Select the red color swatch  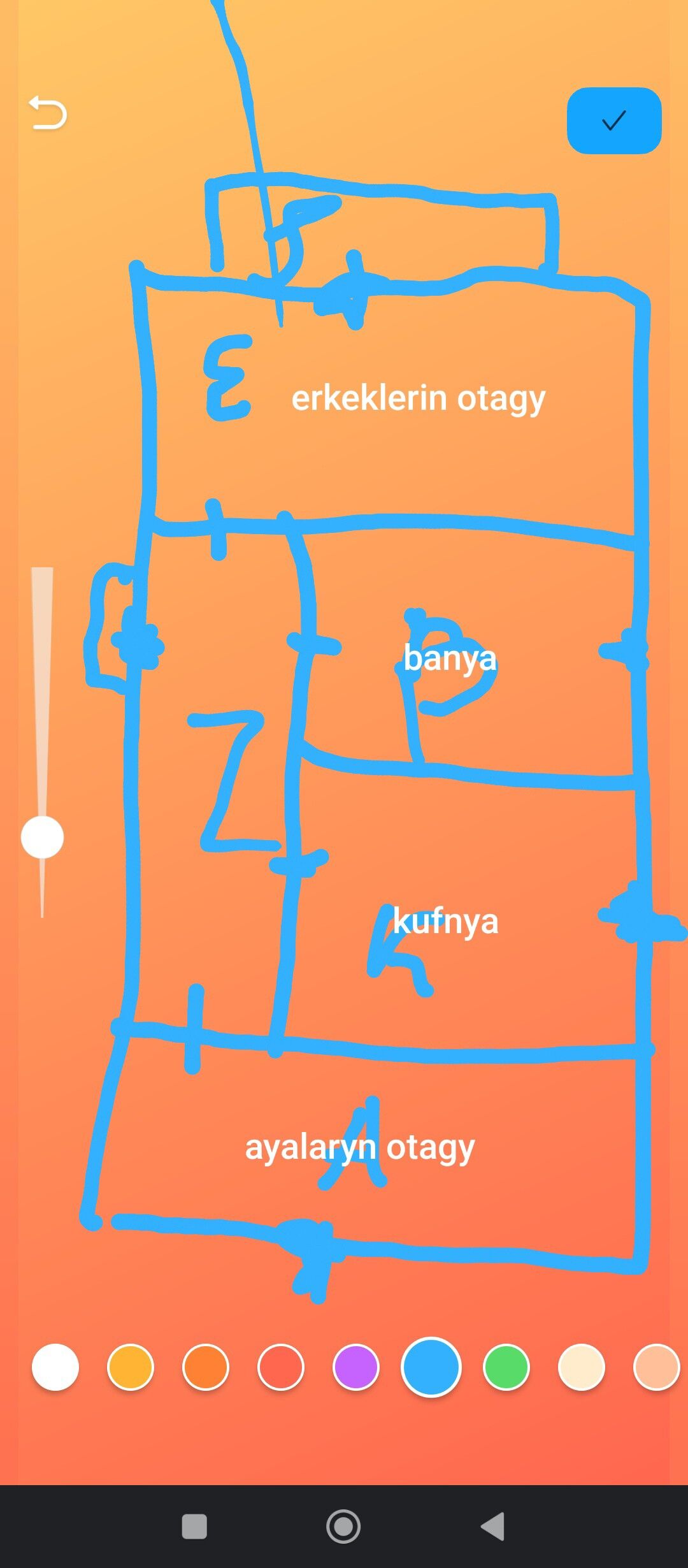tap(281, 1367)
